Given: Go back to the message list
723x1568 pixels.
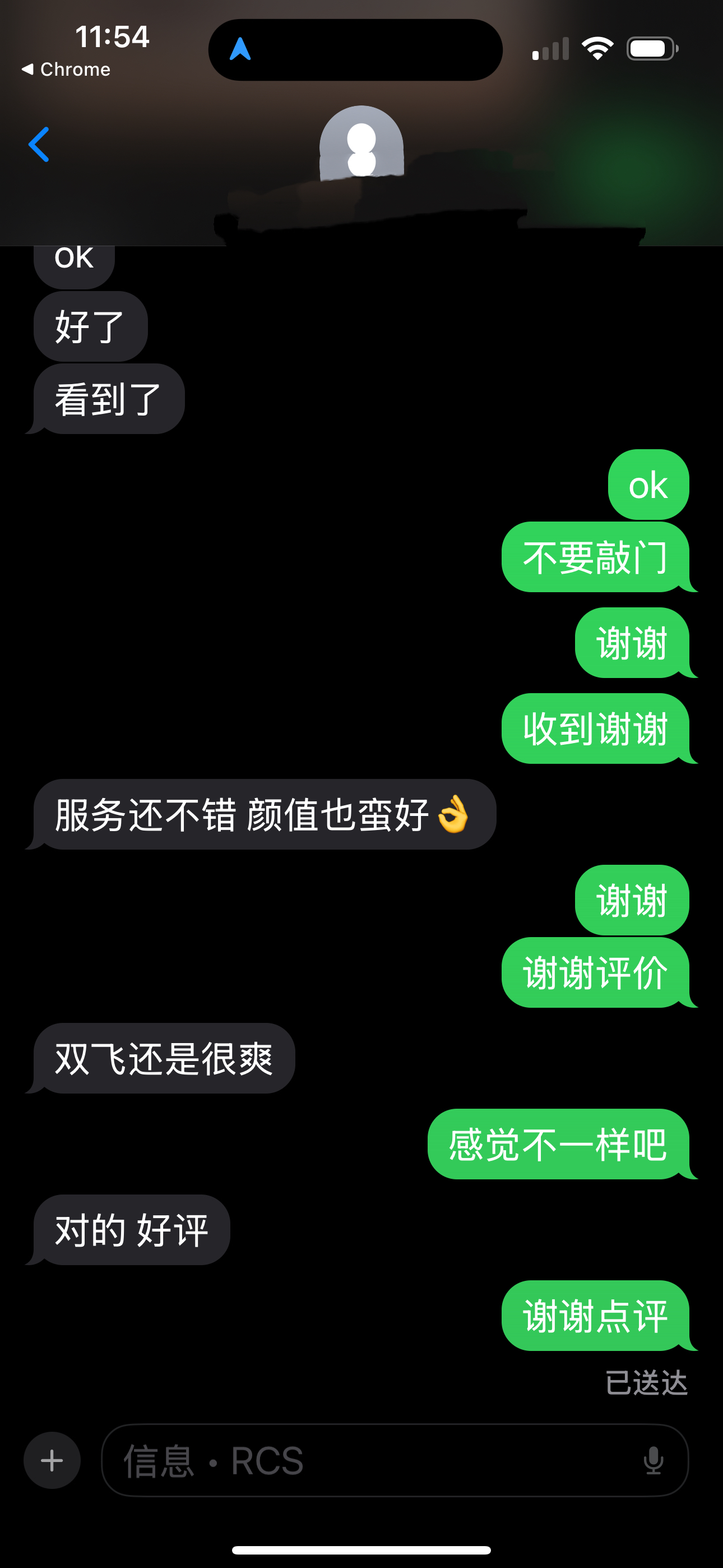Looking at the screenshot, I should coord(39,145).
